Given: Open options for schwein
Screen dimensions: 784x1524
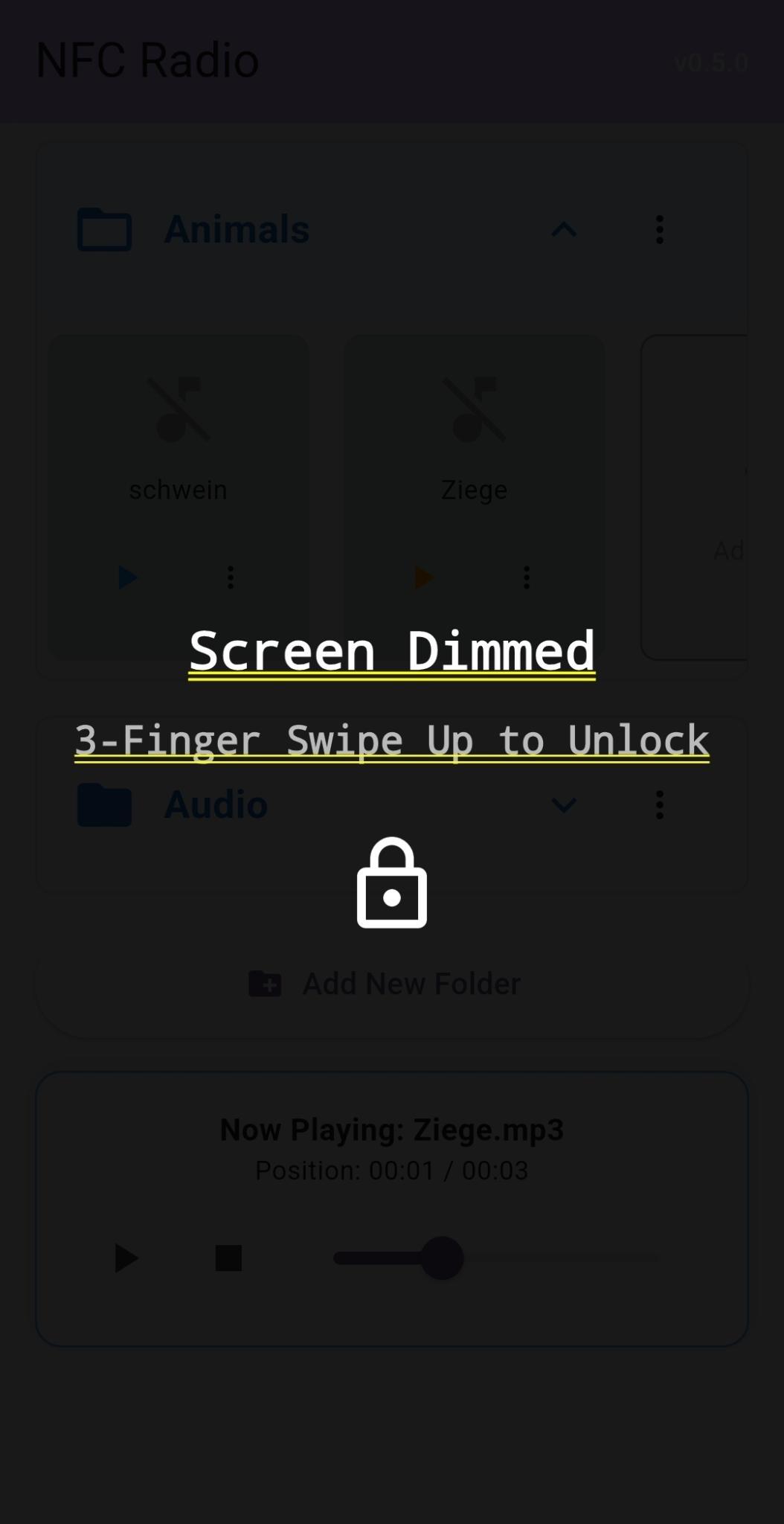Looking at the screenshot, I should (x=231, y=577).
